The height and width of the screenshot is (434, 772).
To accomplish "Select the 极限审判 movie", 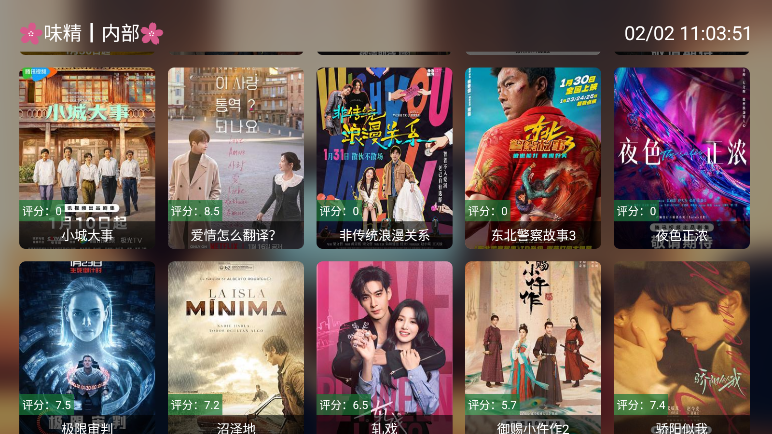I will [87, 345].
